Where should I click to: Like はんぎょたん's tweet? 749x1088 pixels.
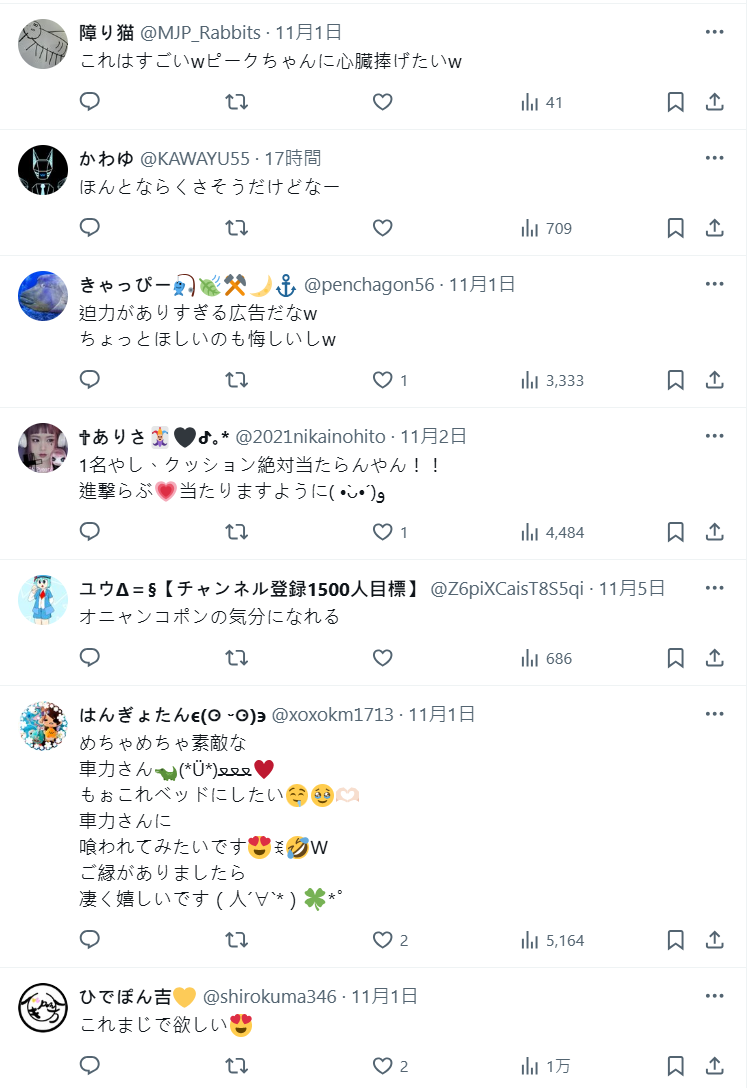pos(382,940)
